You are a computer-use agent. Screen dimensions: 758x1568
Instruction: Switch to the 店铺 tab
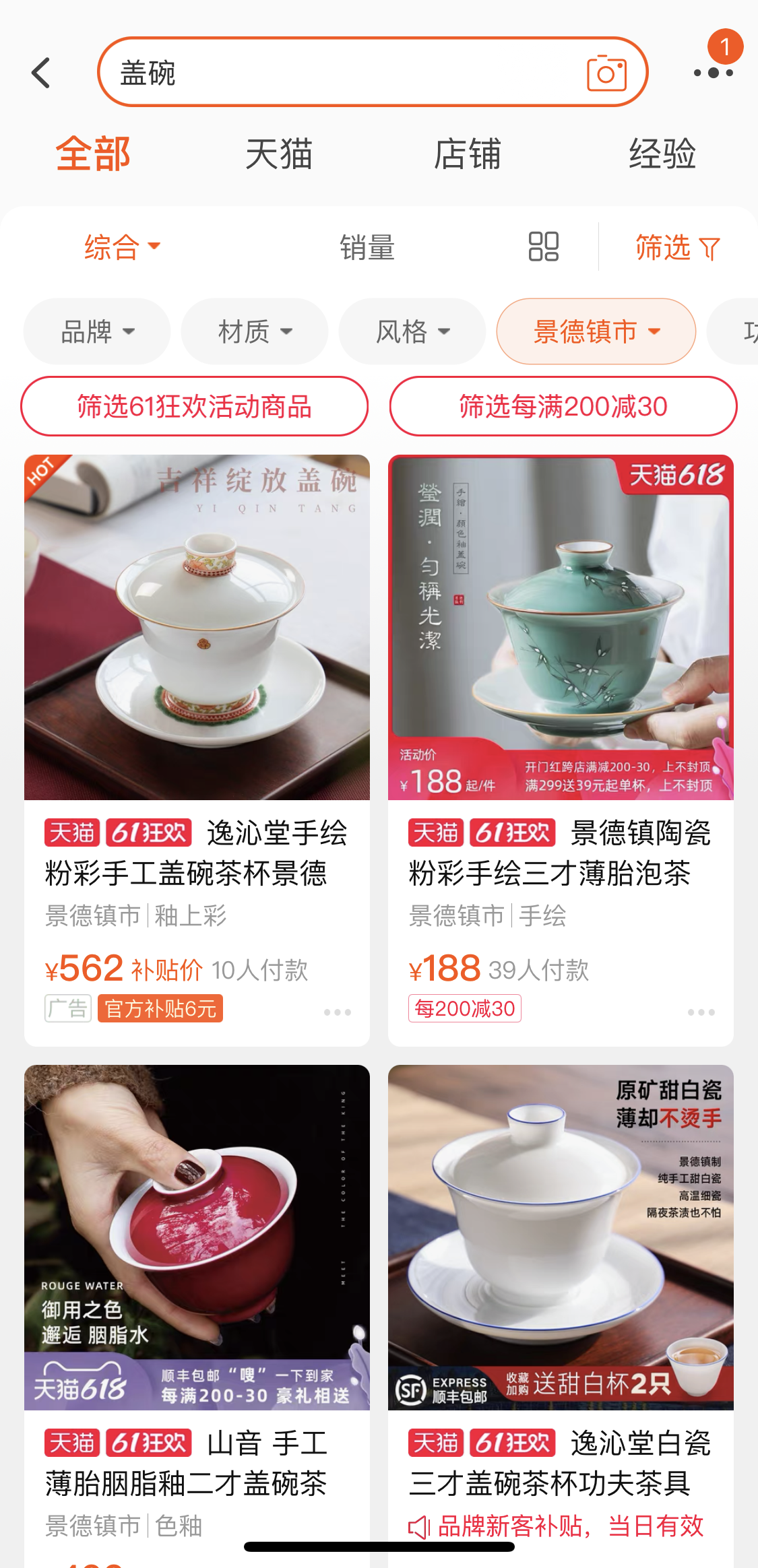pos(467,154)
